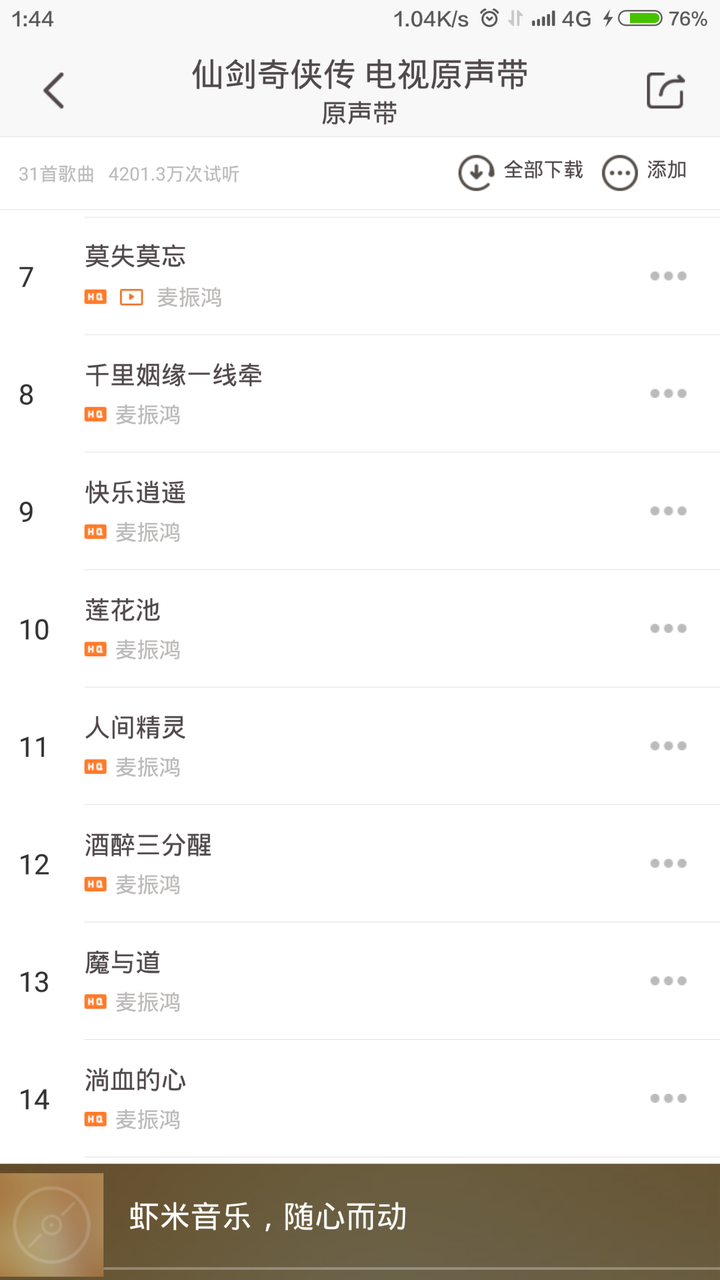This screenshot has height=1280, width=720.
Task: Tap the mini player bar 虾米音乐，随心而动
Action: coord(270,1216)
